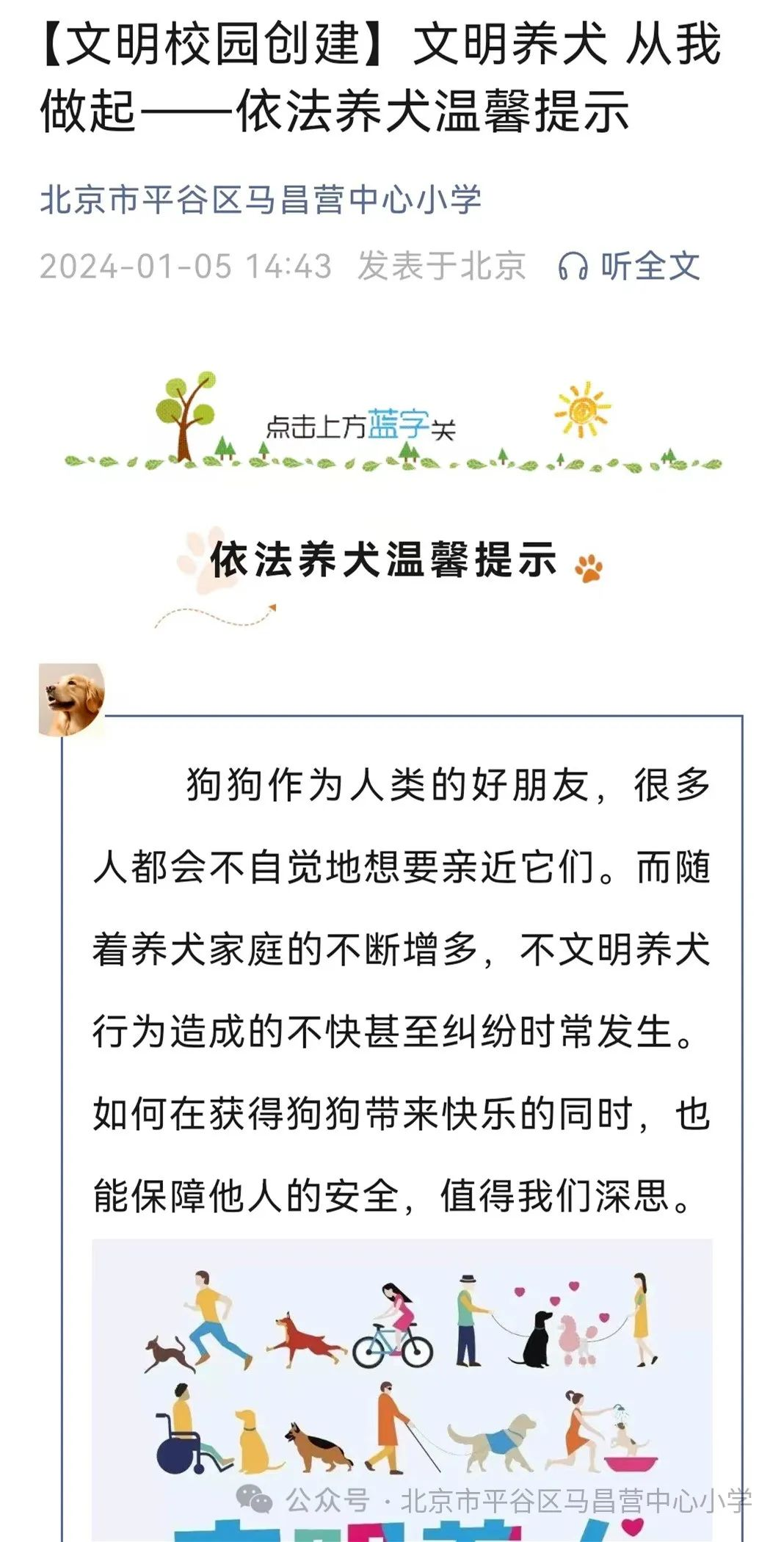Tap 听全文 to listen to article

(x=629, y=266)
